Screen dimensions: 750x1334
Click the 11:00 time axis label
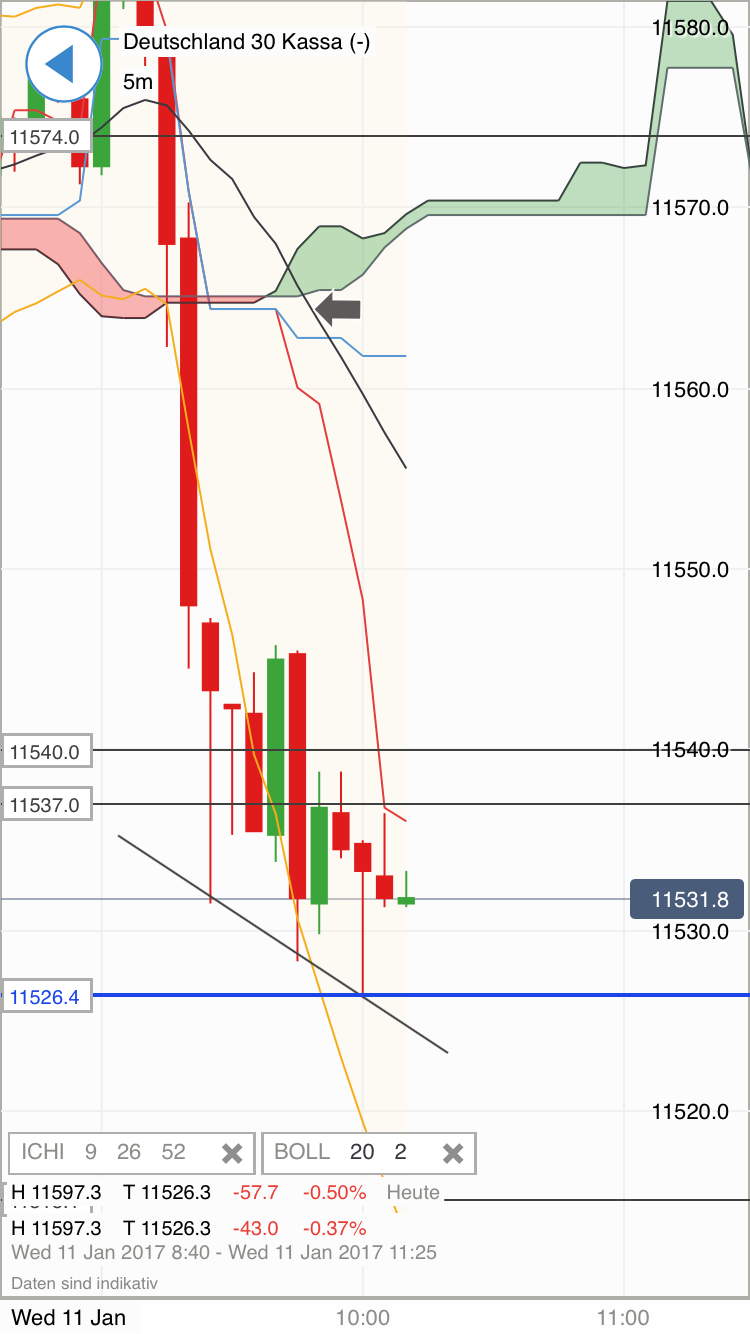623,1317
